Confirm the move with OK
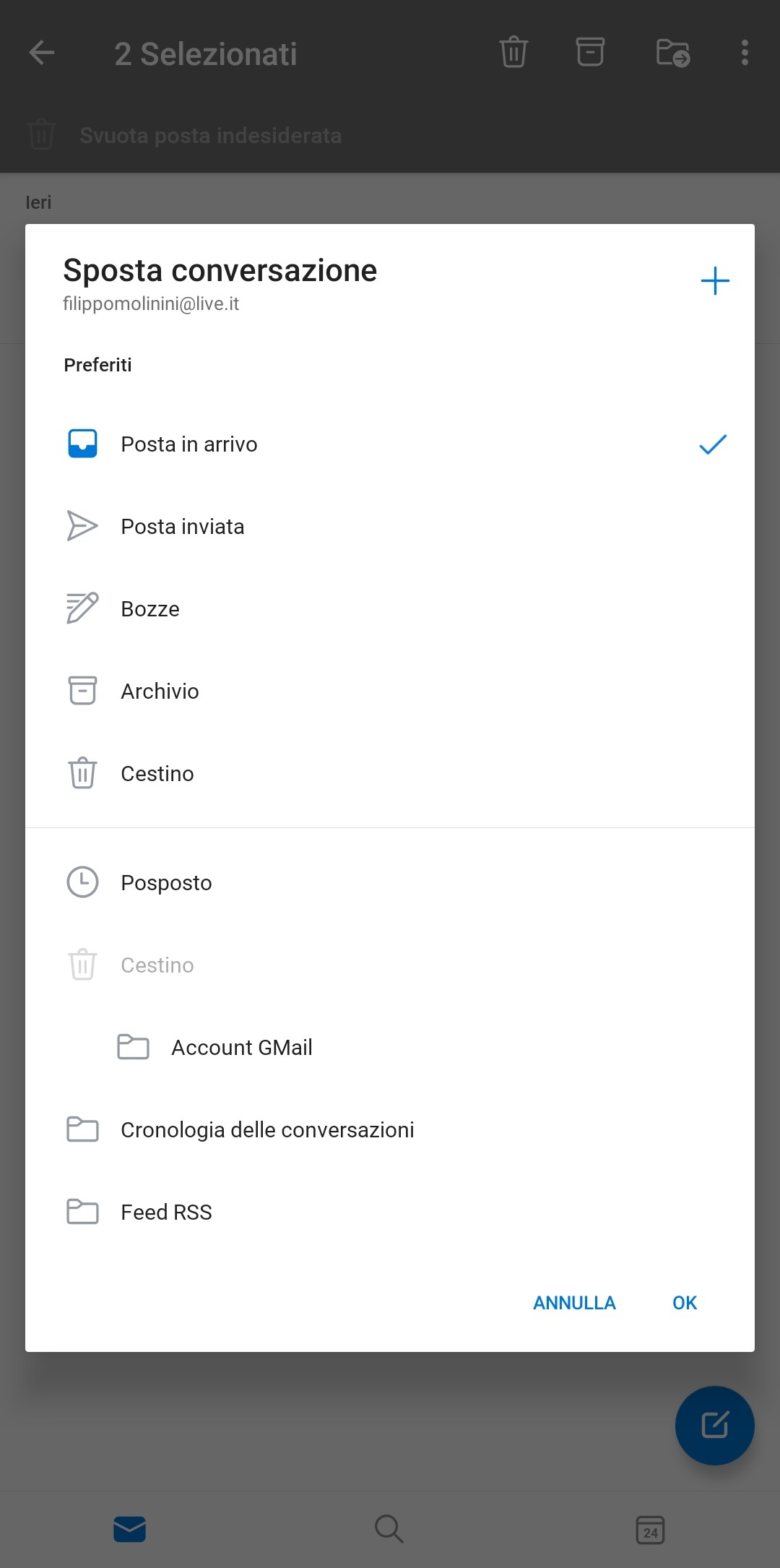The width and height of the screenshot is (780, 1568). click(x=685, y=1303)
